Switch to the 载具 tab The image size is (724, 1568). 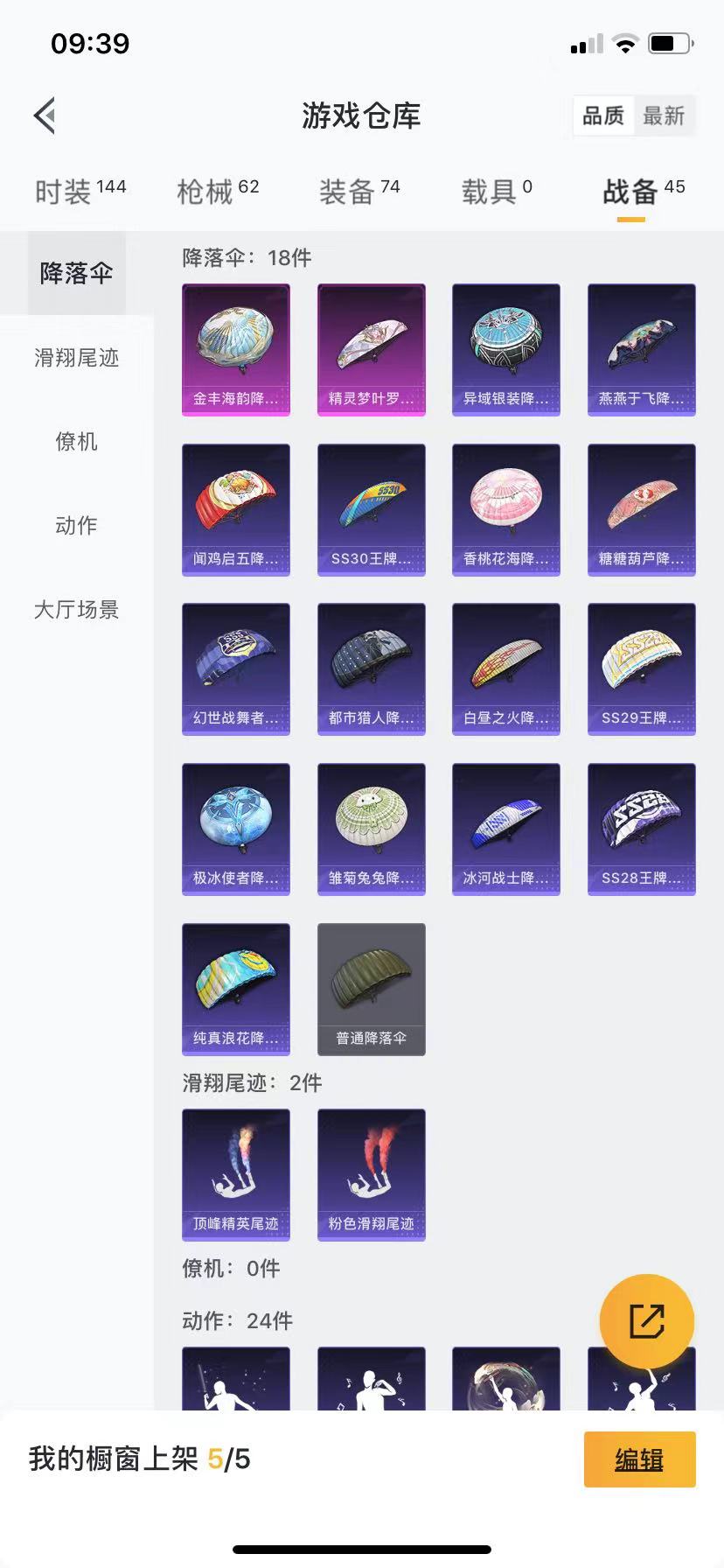[497, 192]
